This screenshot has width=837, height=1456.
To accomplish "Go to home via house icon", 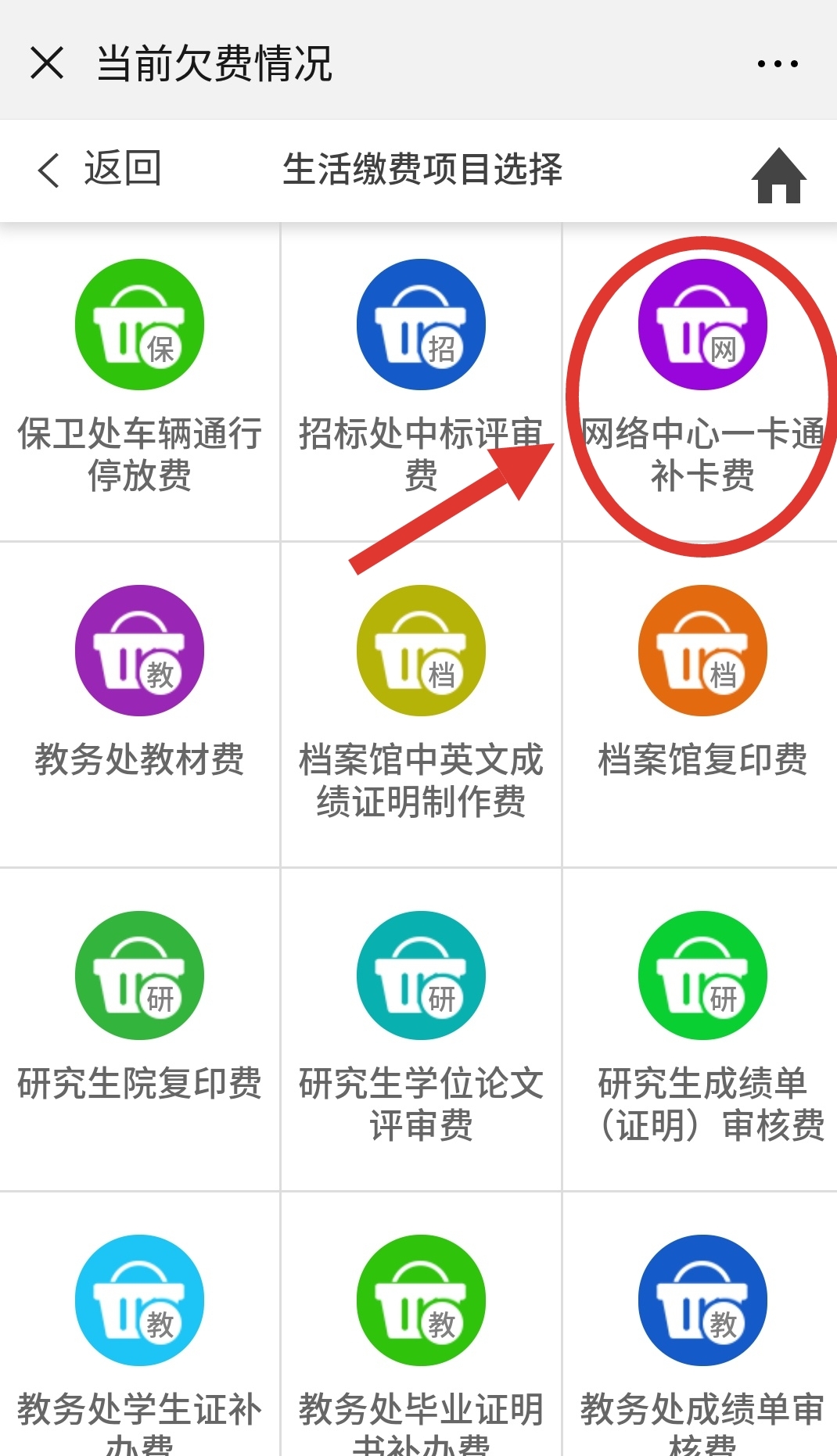I will [778, 176].
